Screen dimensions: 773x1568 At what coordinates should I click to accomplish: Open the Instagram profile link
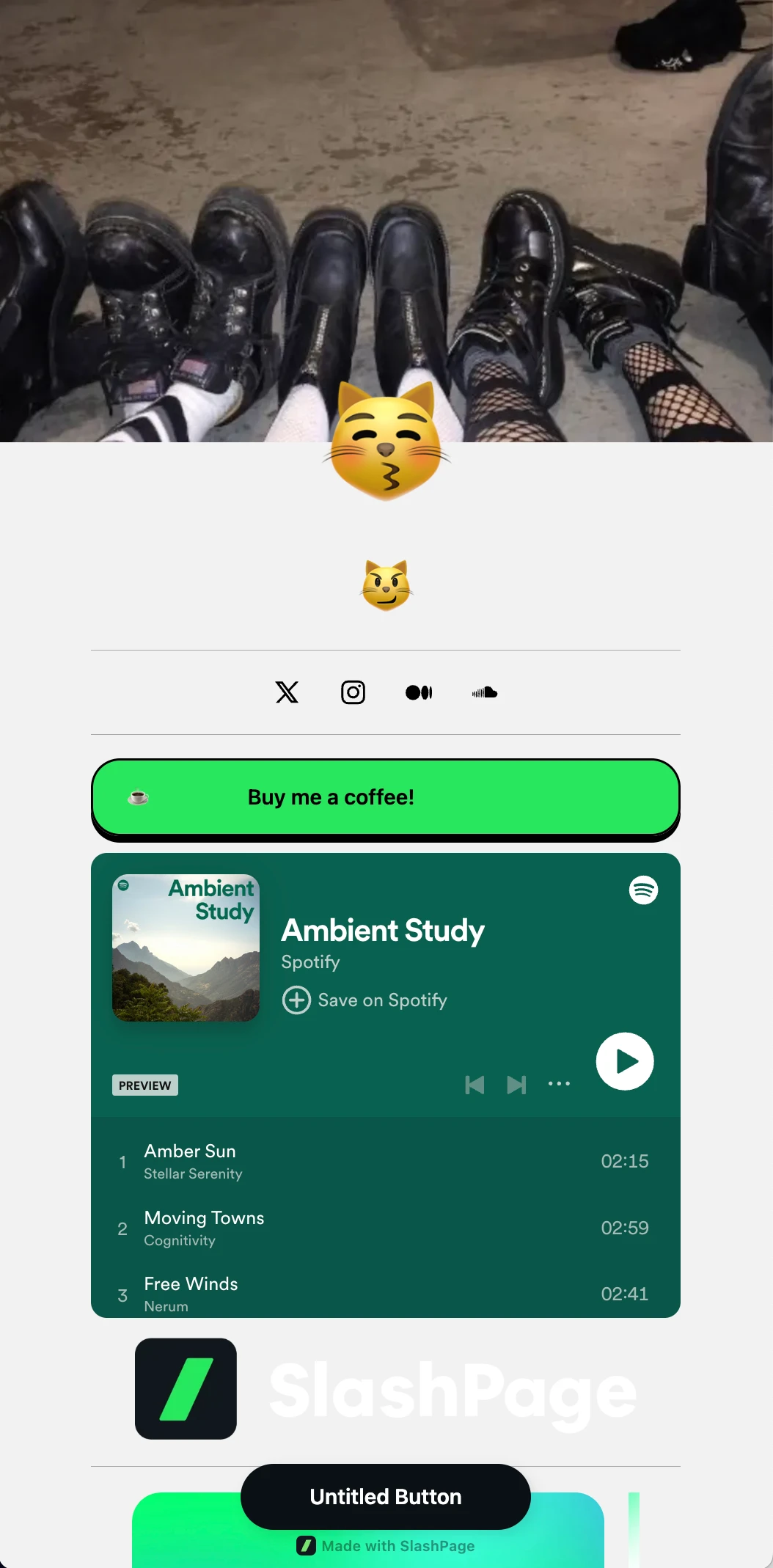point(353,692)
